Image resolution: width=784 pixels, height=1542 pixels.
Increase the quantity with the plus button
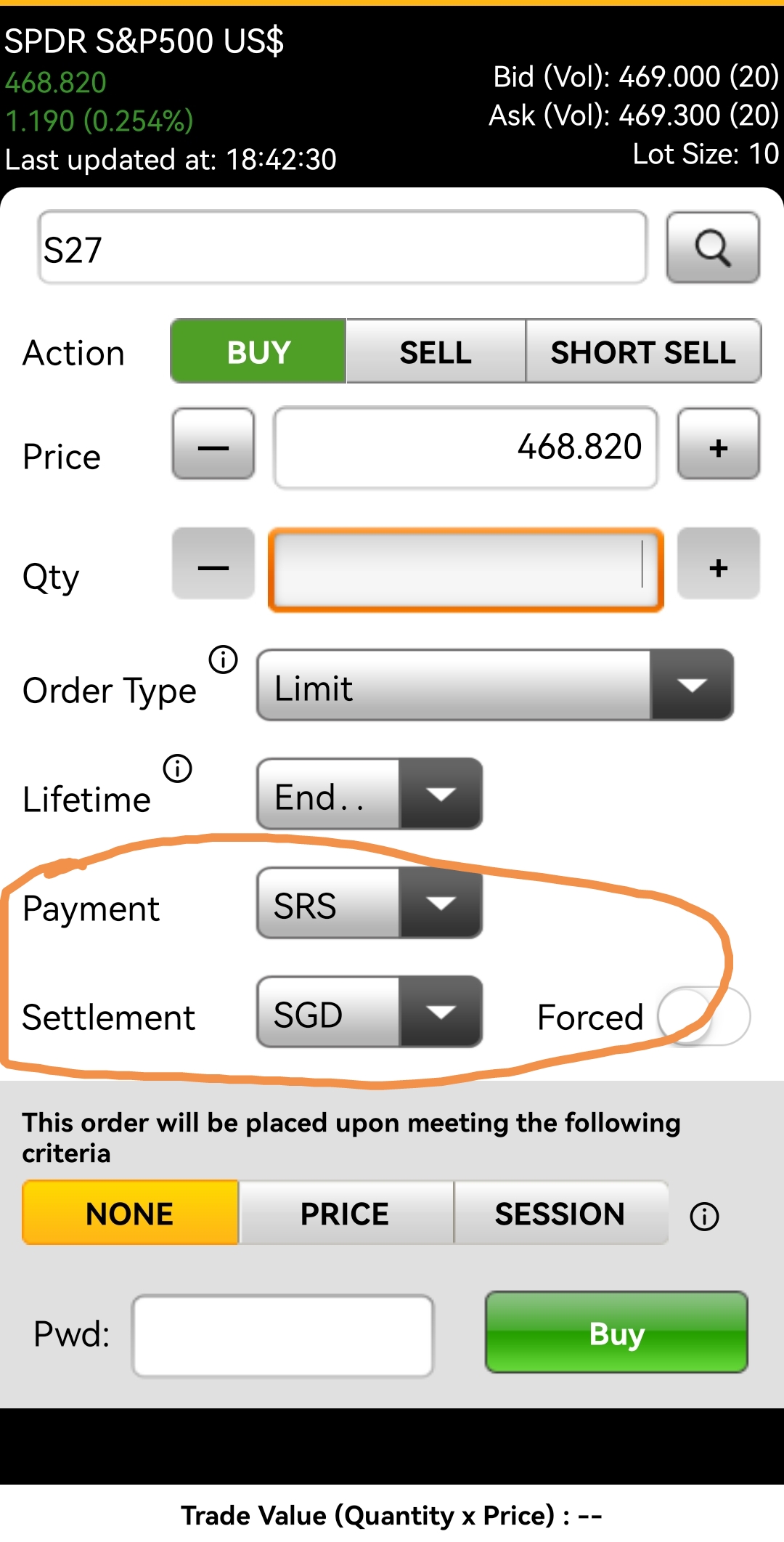(x=718, y=565)
